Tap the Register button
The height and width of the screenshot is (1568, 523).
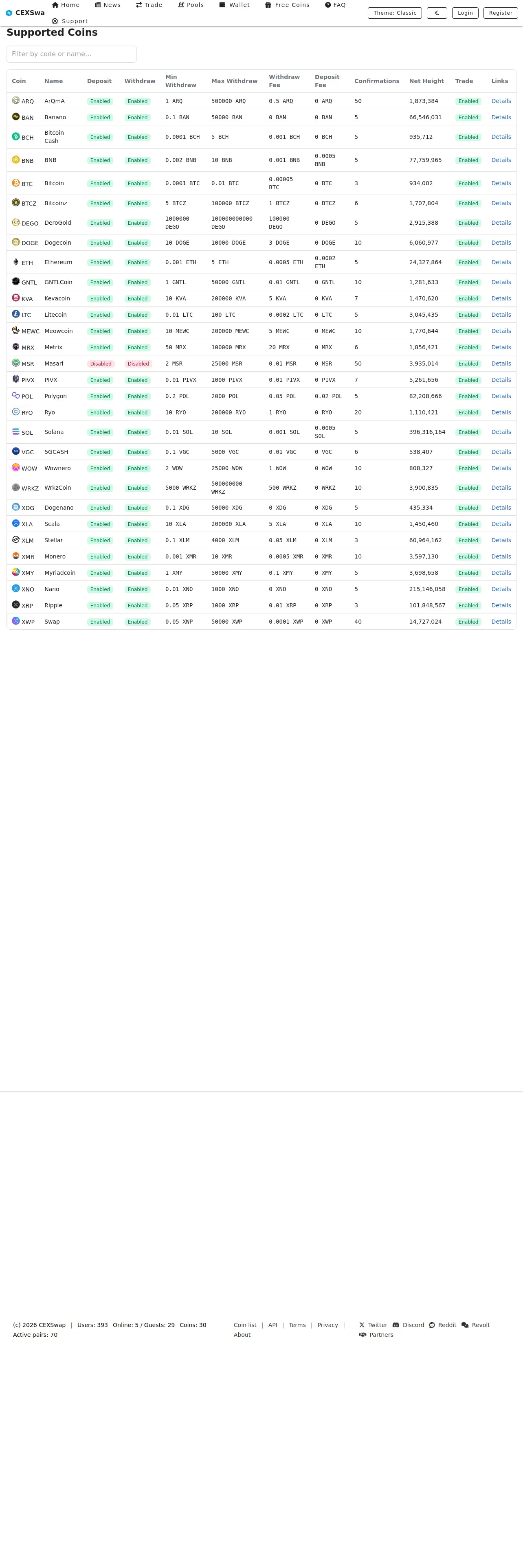pyautogui.click(x=500, y=13)
